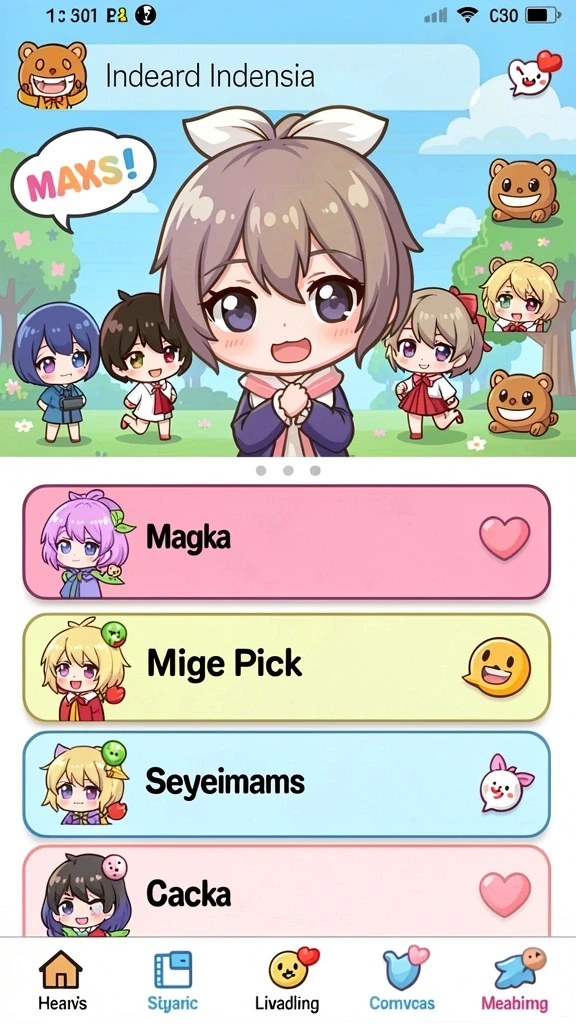Switch to the Hearvs home tab
The image size is (576, 1024).
62,981
